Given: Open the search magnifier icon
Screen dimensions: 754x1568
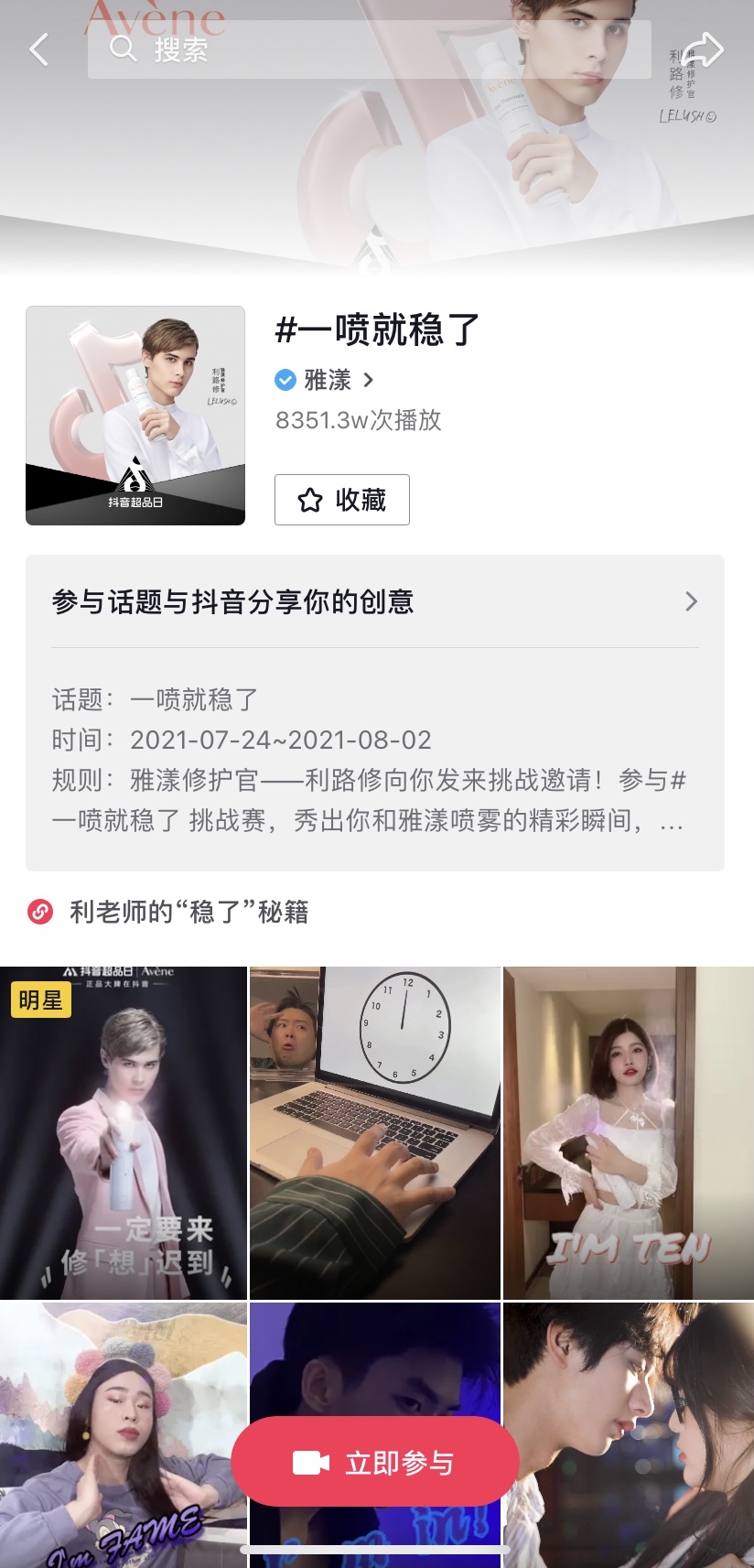Looking at the screenshot, I should tap(123, 48).
